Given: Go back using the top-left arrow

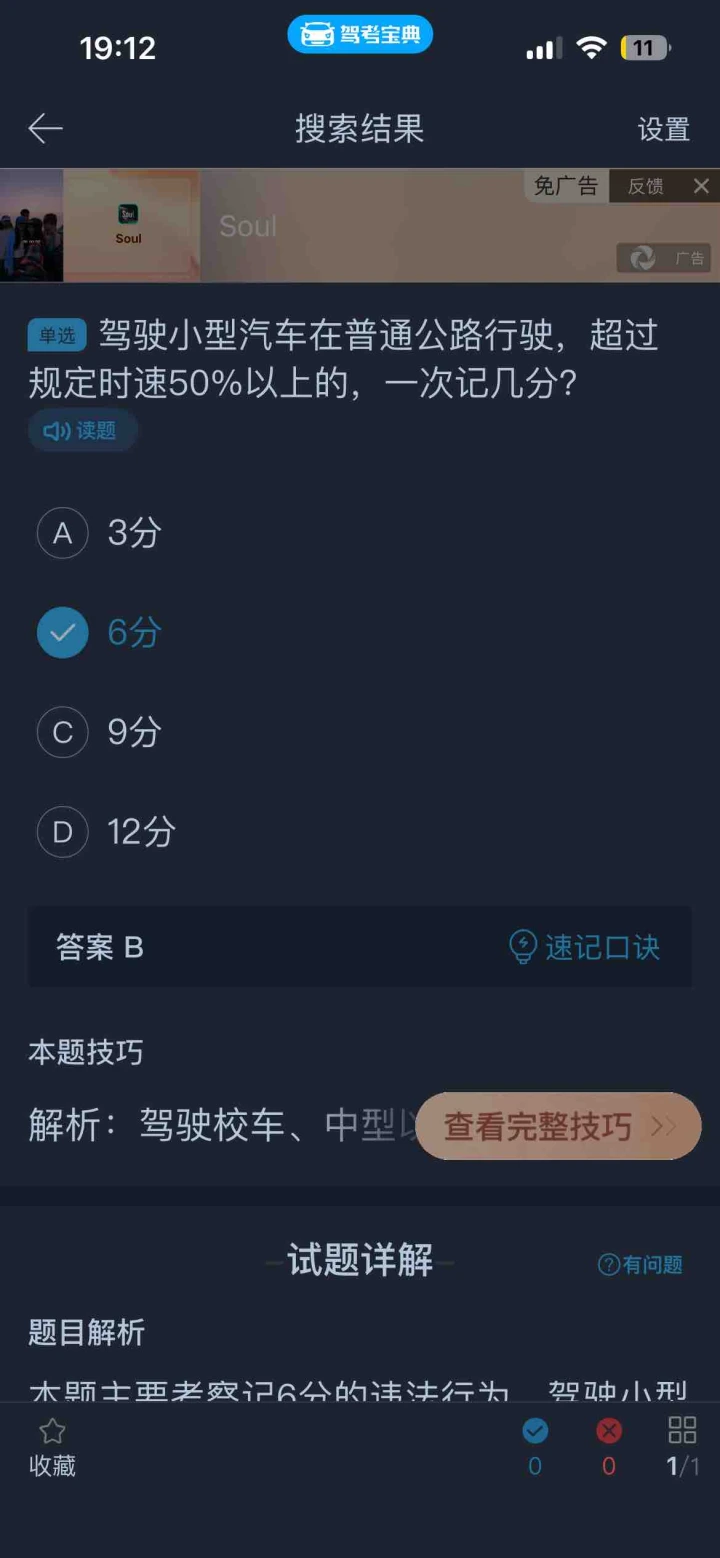Looking at the screenshot, I should [45, 128].
